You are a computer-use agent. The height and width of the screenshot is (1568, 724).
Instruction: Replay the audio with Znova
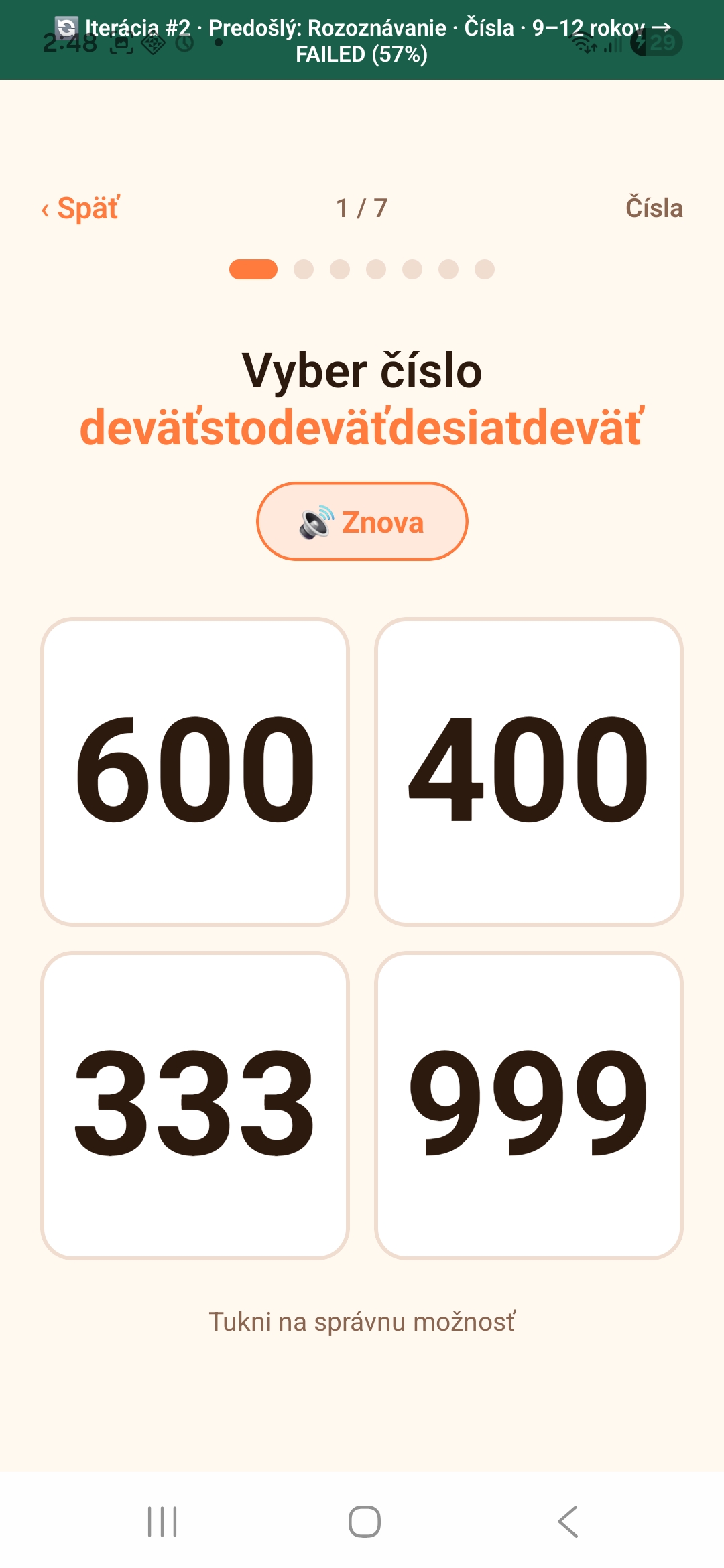pos(362,521)
